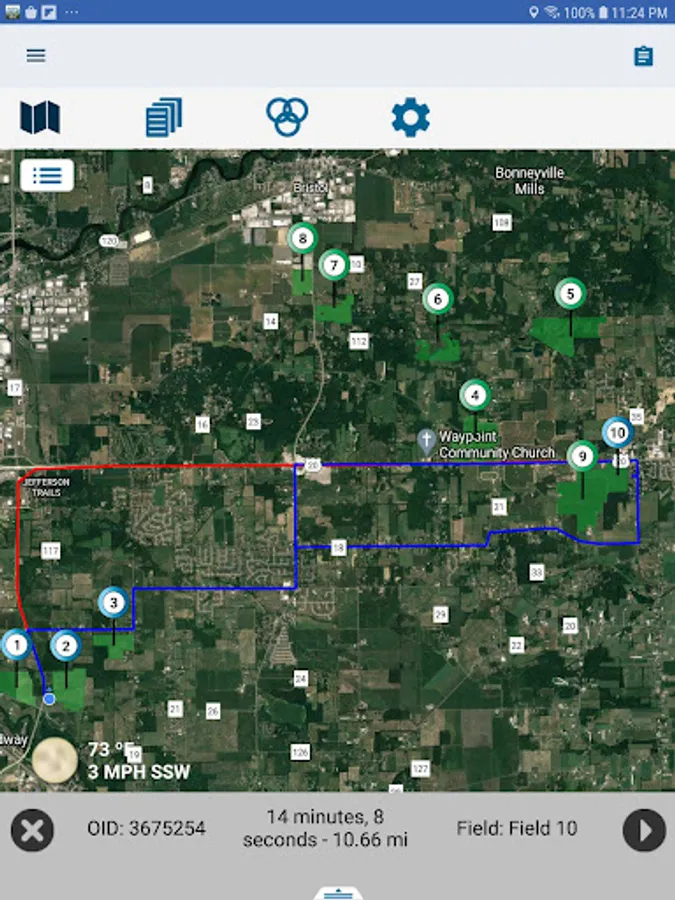Select field marker 10 on the map
675x900 pixels.
(617, 433)
